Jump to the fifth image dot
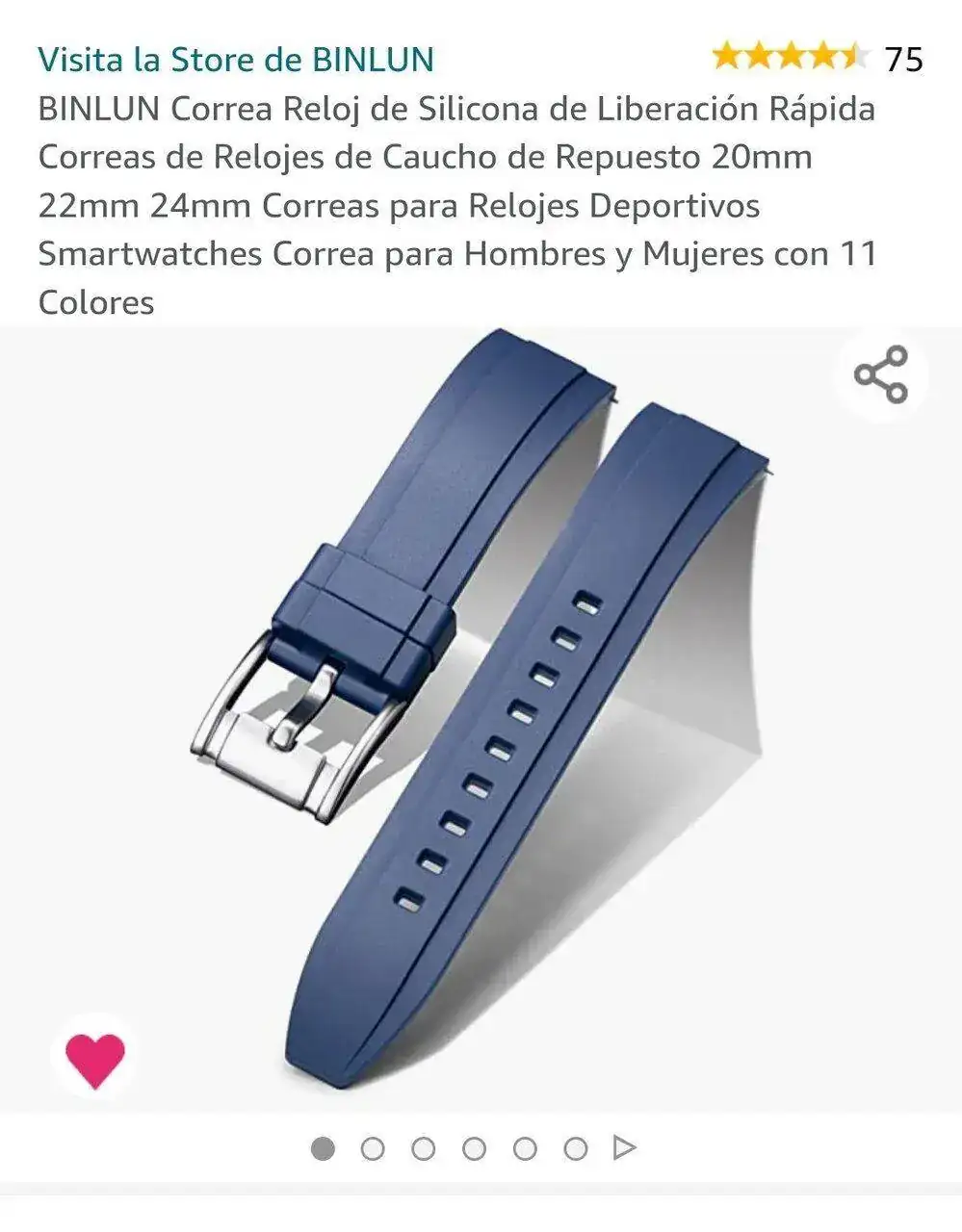 (524, 1147)
